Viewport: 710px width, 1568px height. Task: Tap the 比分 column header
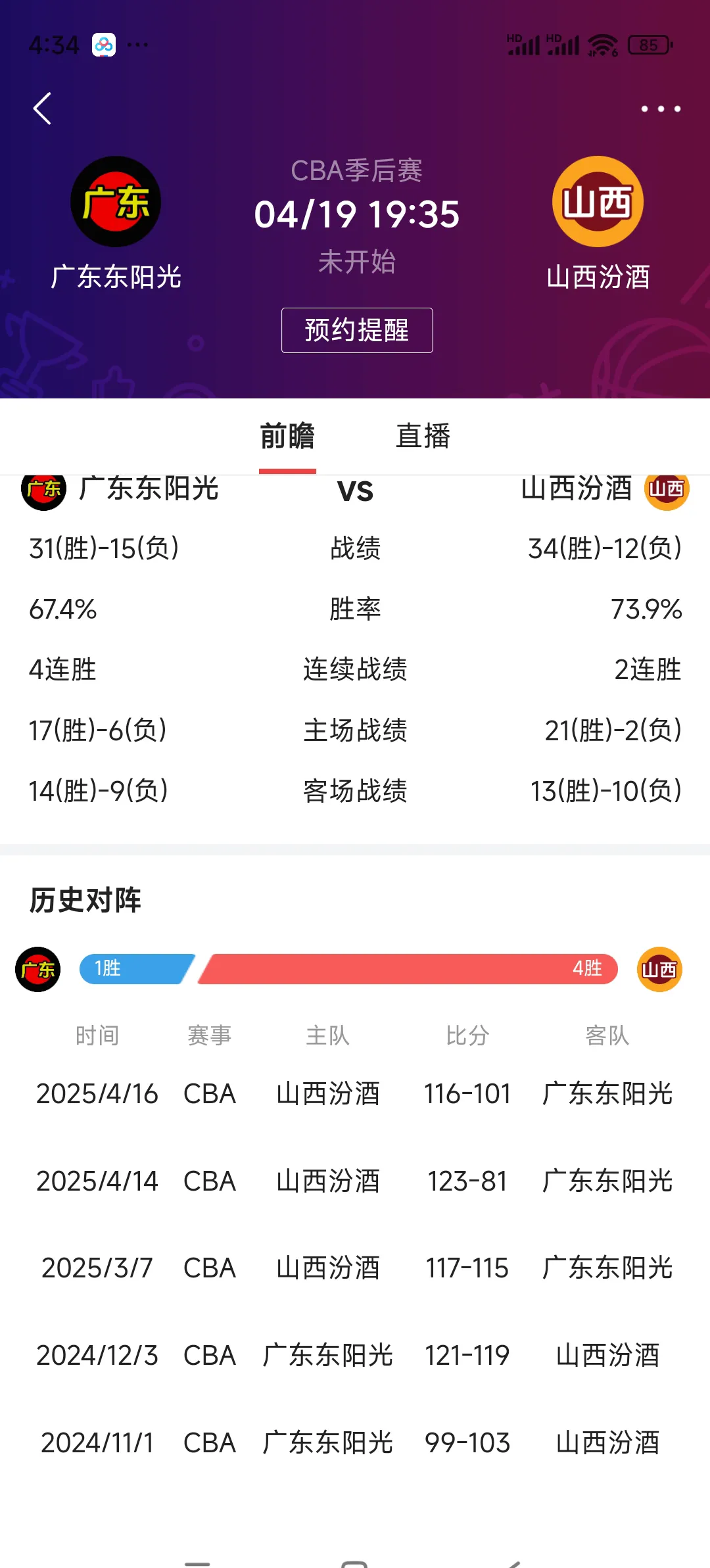point(468,1034)
